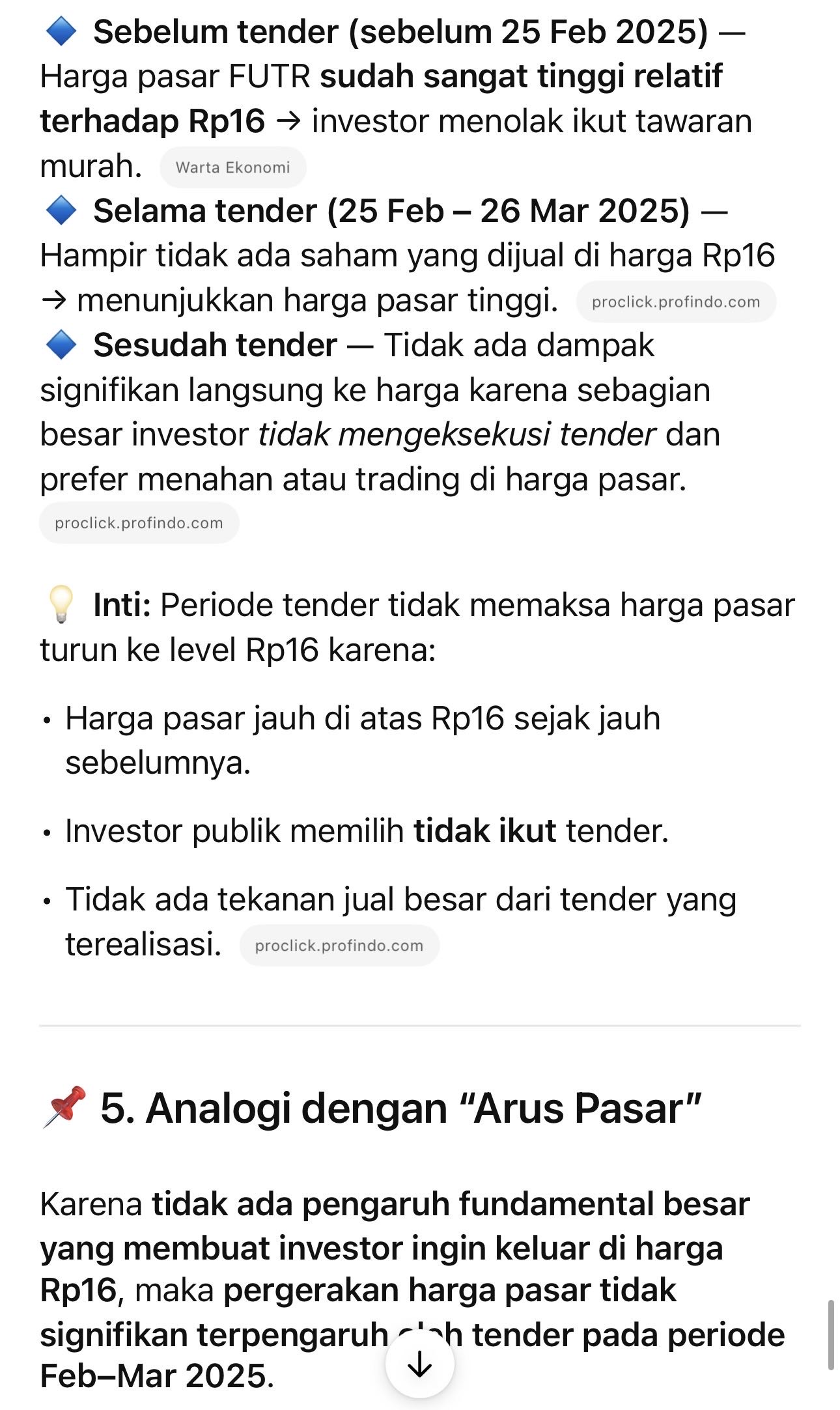Open the proclick.profindo.com chip next to 'terealisasi'
The image size is (840, 1410).
click(339, 946)
